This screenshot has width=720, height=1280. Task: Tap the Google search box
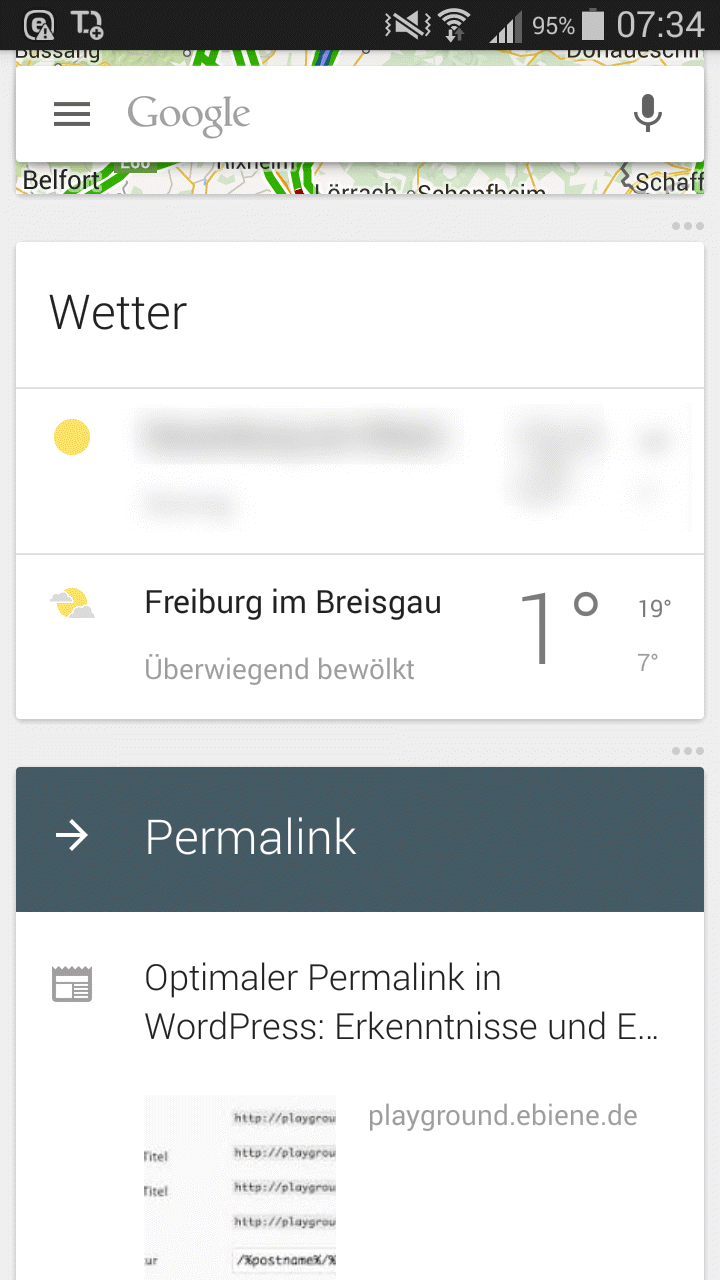point(360,114)
